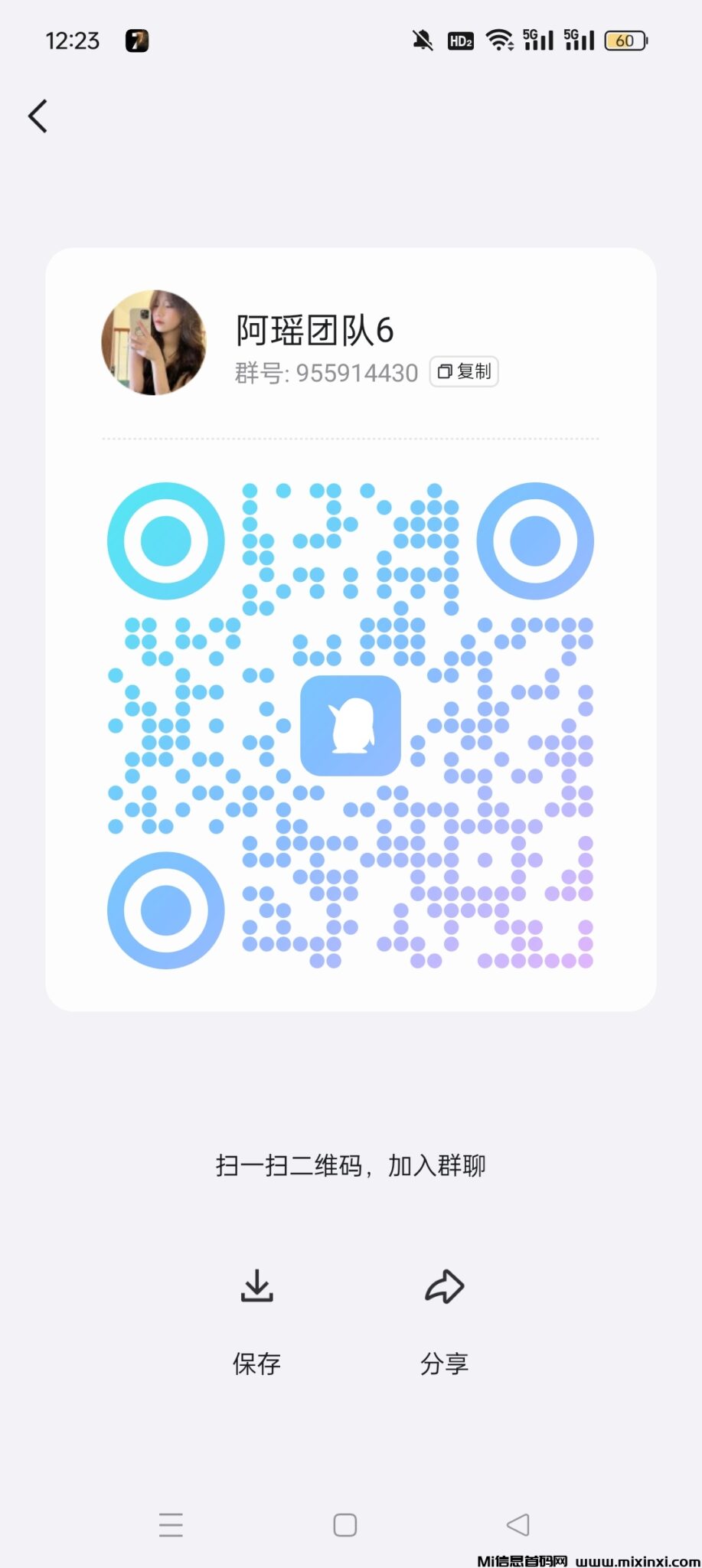Tap the 分享 label to share group
This screenshot has width=702, height=1568.
tap(445, 1362)
